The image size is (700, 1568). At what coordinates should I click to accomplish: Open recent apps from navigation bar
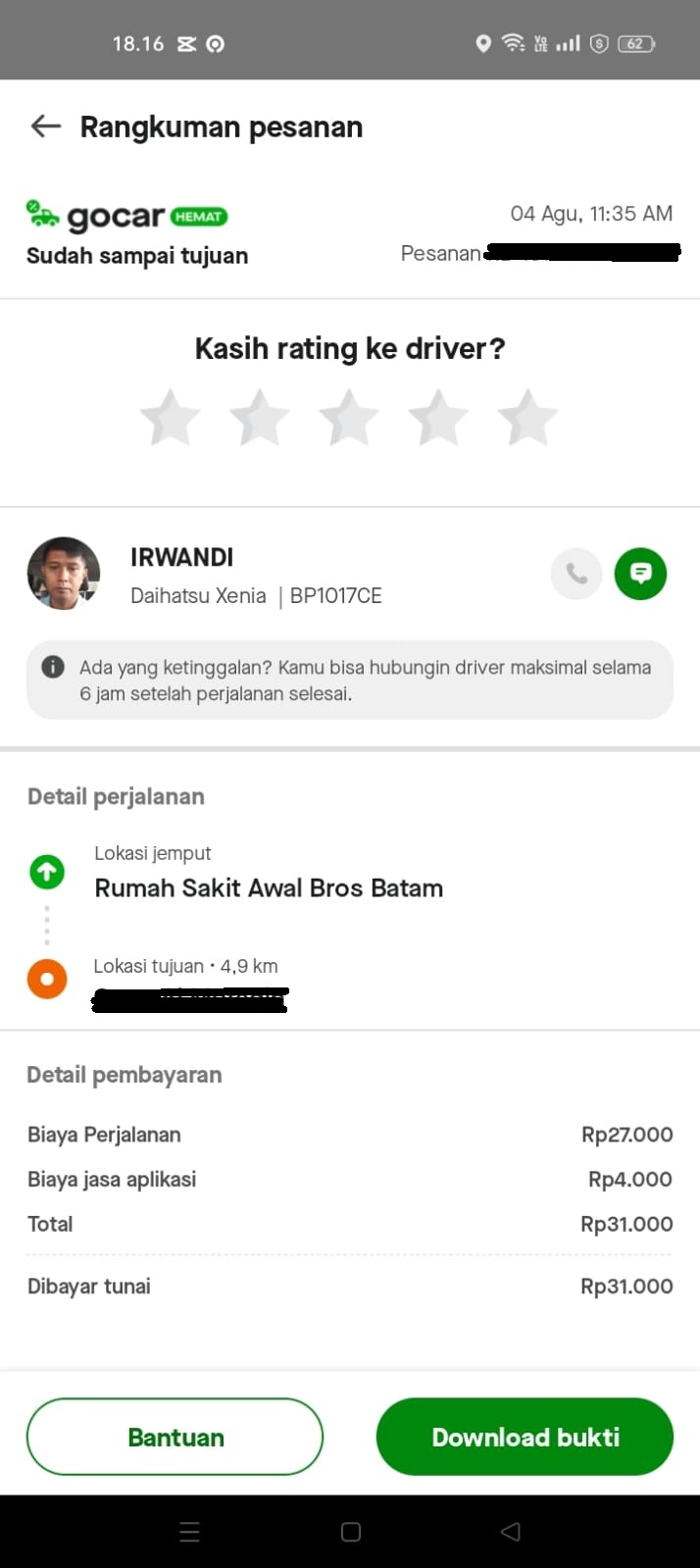click(190, 1532)
